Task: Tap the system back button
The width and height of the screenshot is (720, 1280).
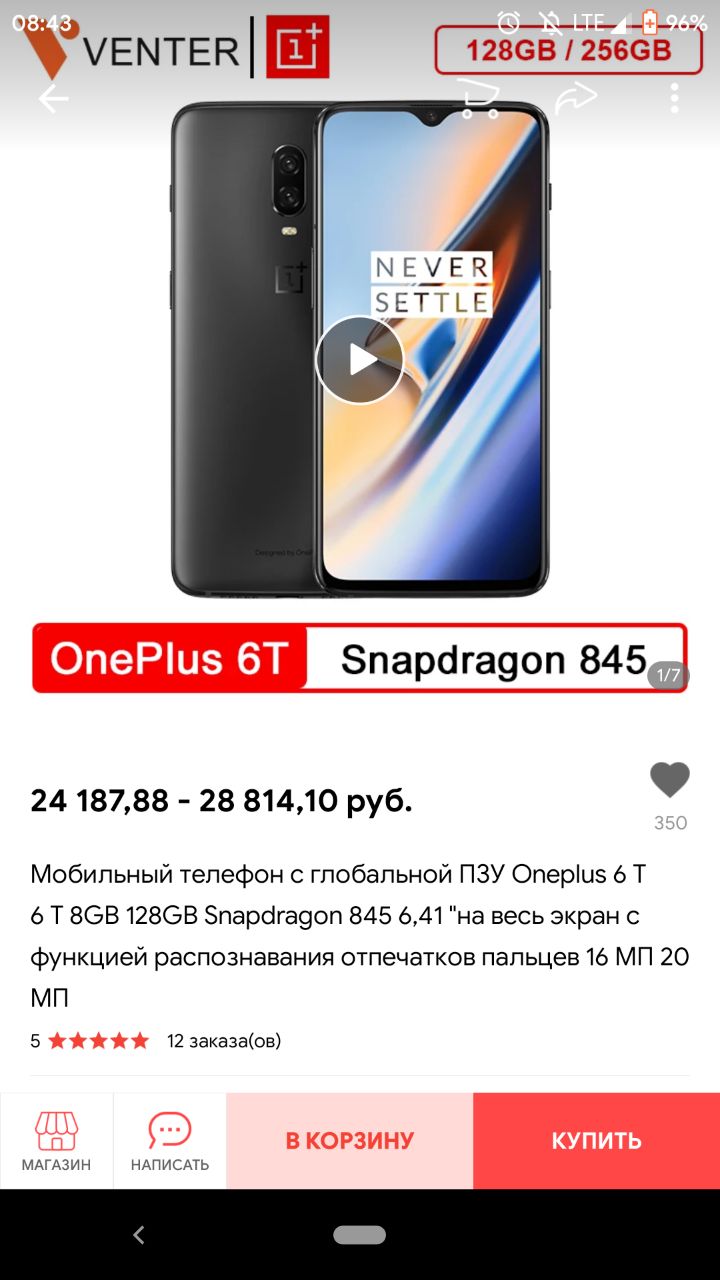Action: 139,1235
